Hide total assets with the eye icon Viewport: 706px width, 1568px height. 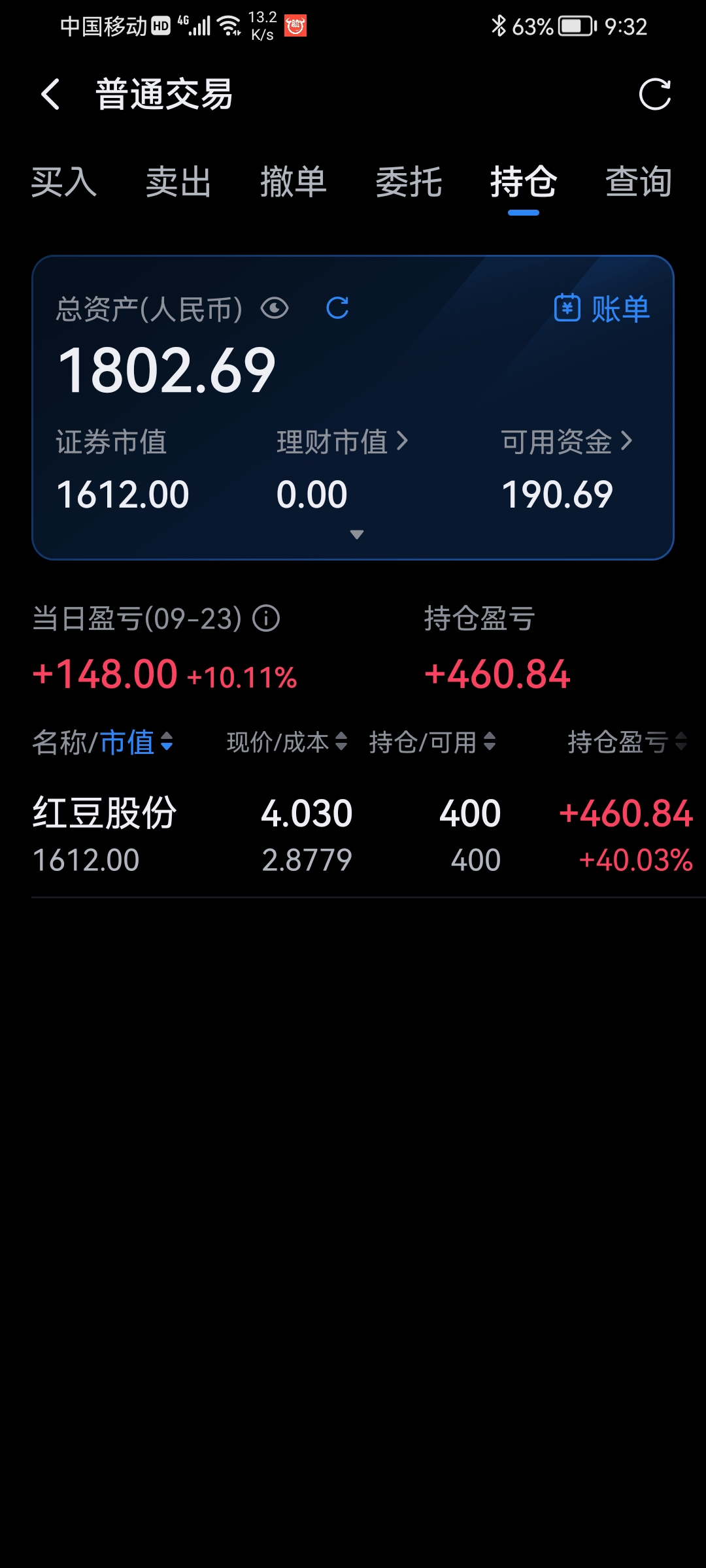click(x=275, y=308)
